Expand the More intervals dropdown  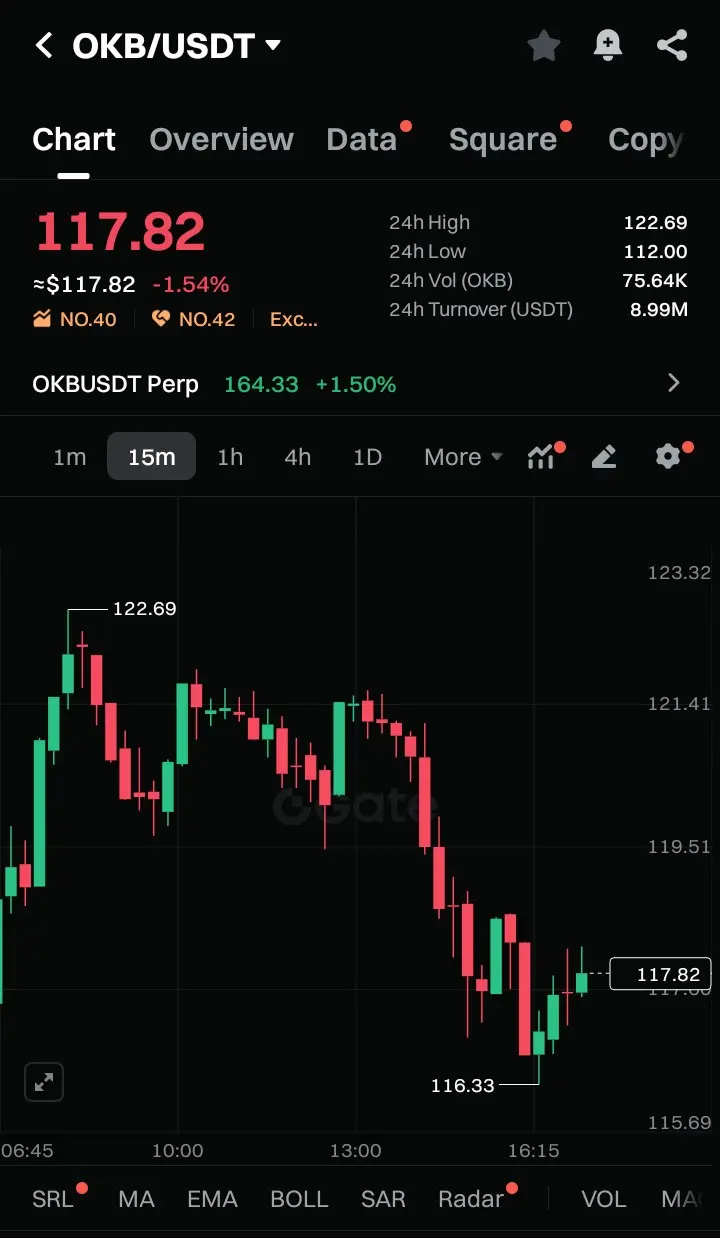click(462, 457)
